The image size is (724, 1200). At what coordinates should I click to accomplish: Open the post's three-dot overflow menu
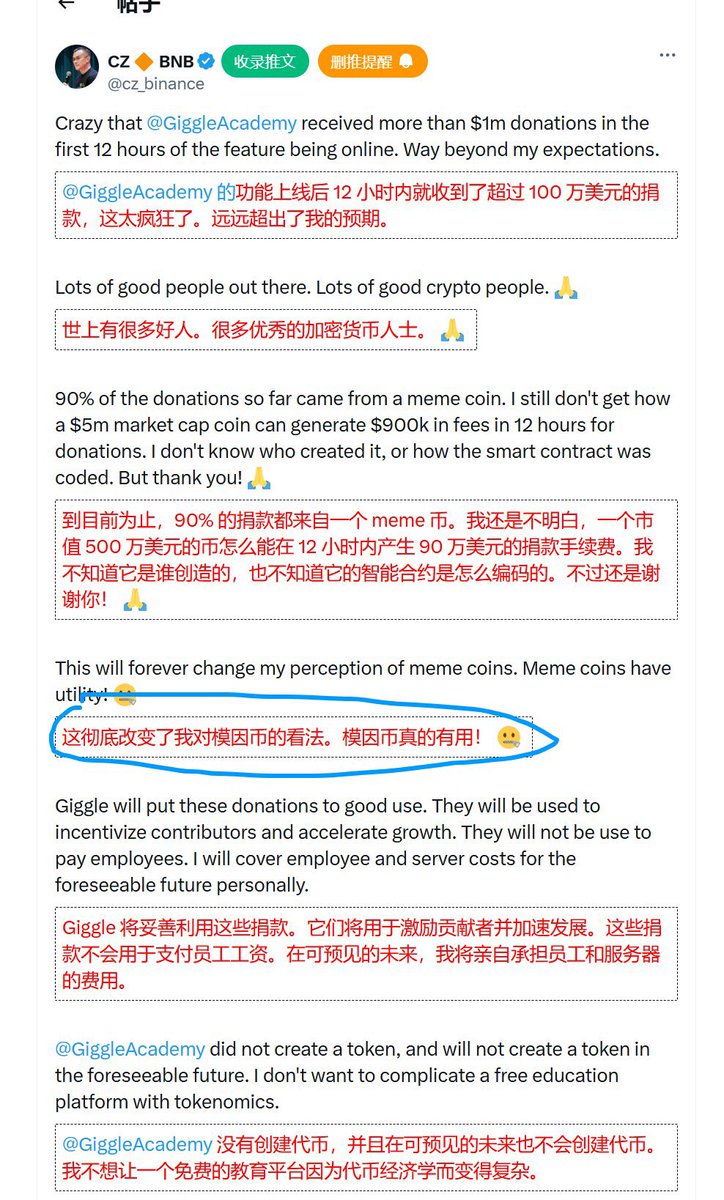pos(666,56)
